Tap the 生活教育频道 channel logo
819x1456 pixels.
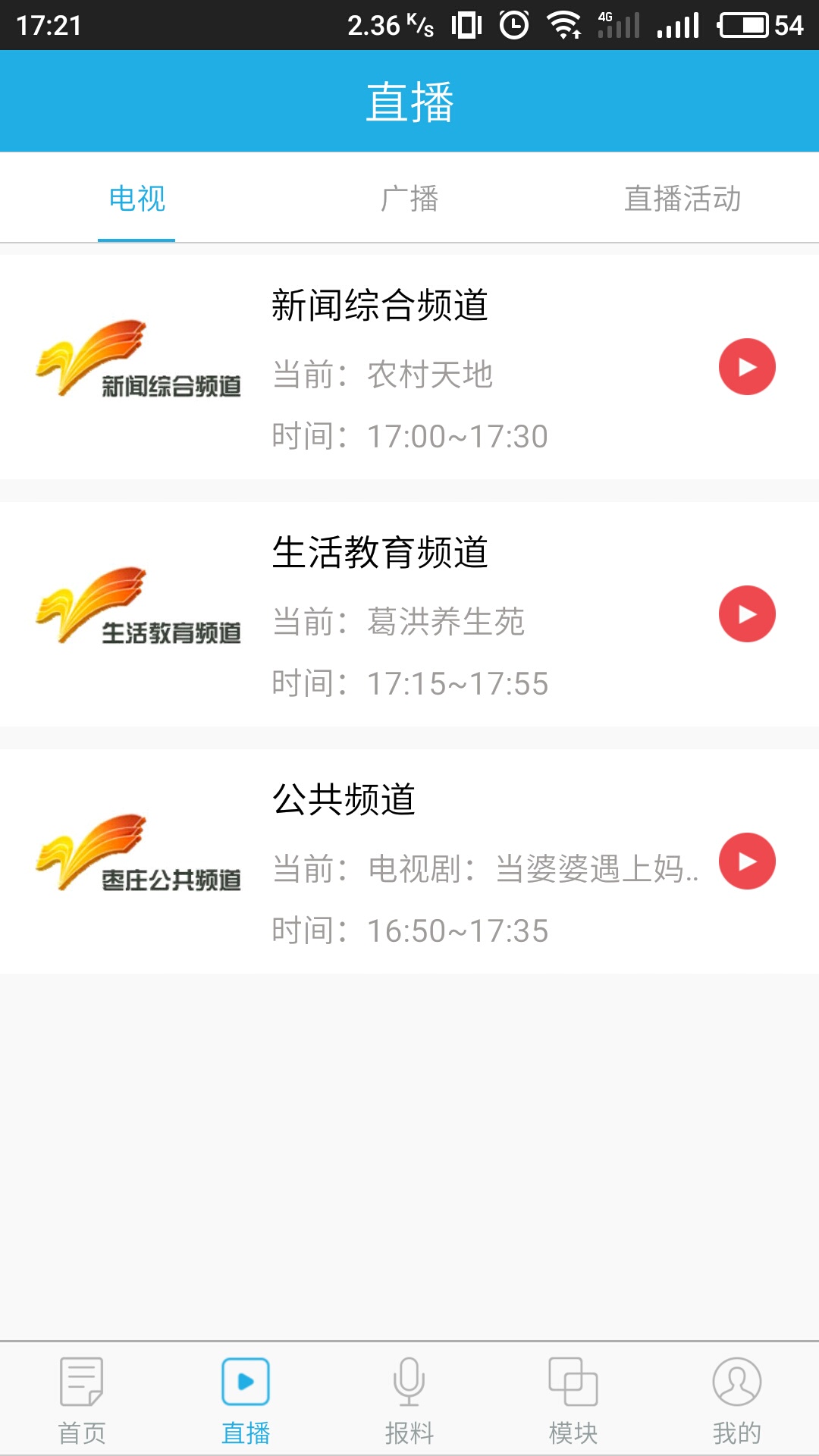coord(140,610)
